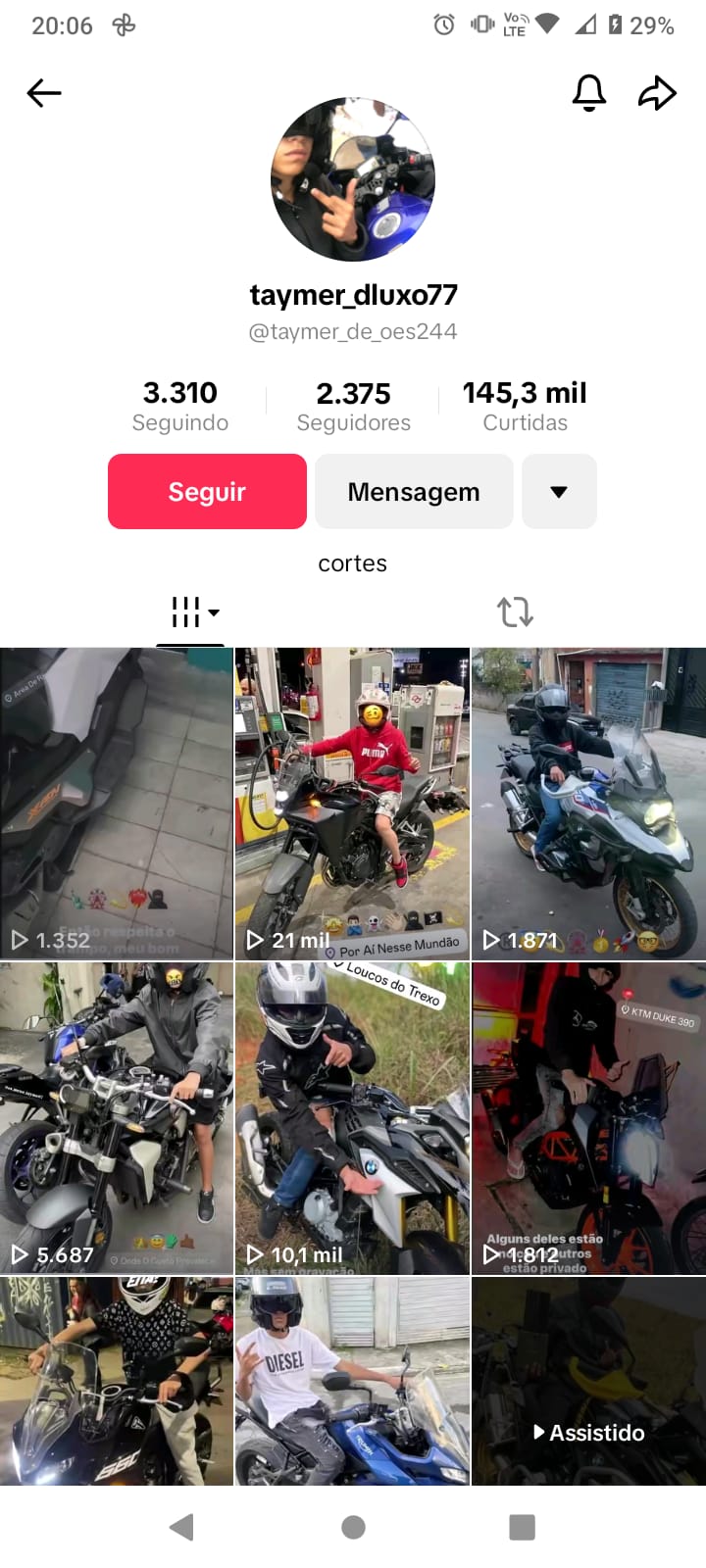706x1568 pixels.
Task: Open the video marked Assistido
Action: (x=588, y=1382)
